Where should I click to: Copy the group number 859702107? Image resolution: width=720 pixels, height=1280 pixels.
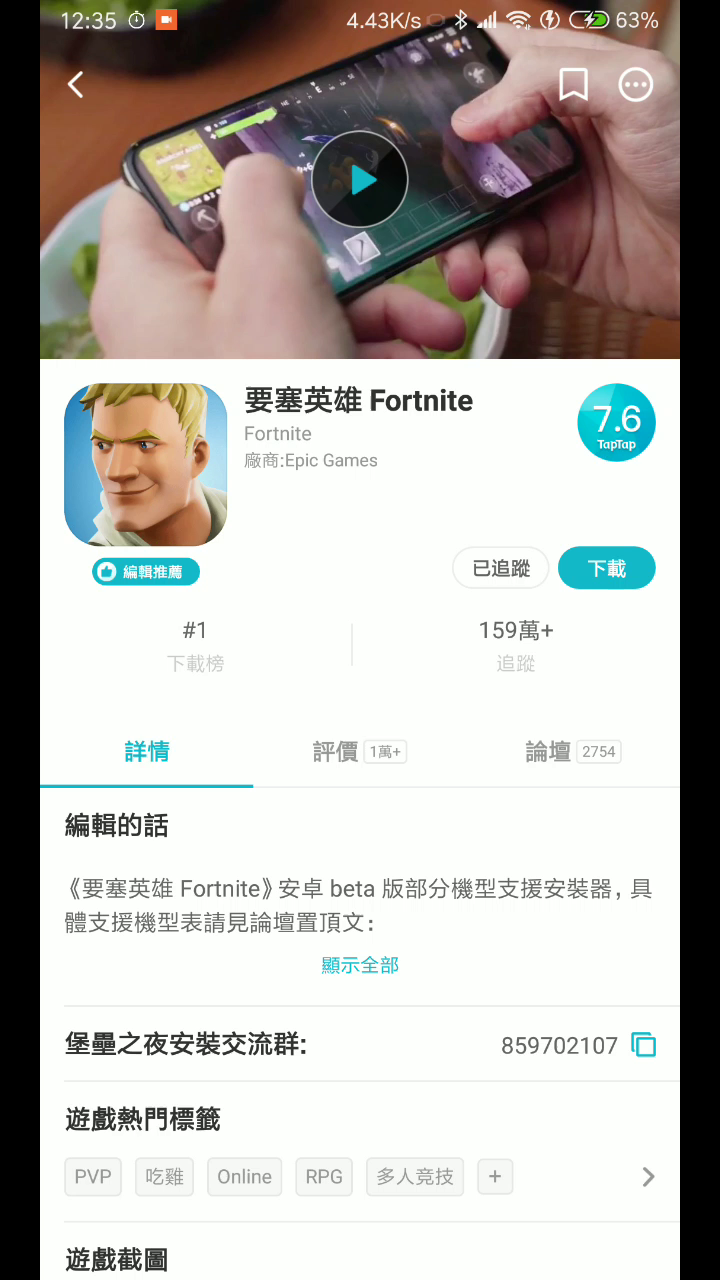pos(644,1045)
